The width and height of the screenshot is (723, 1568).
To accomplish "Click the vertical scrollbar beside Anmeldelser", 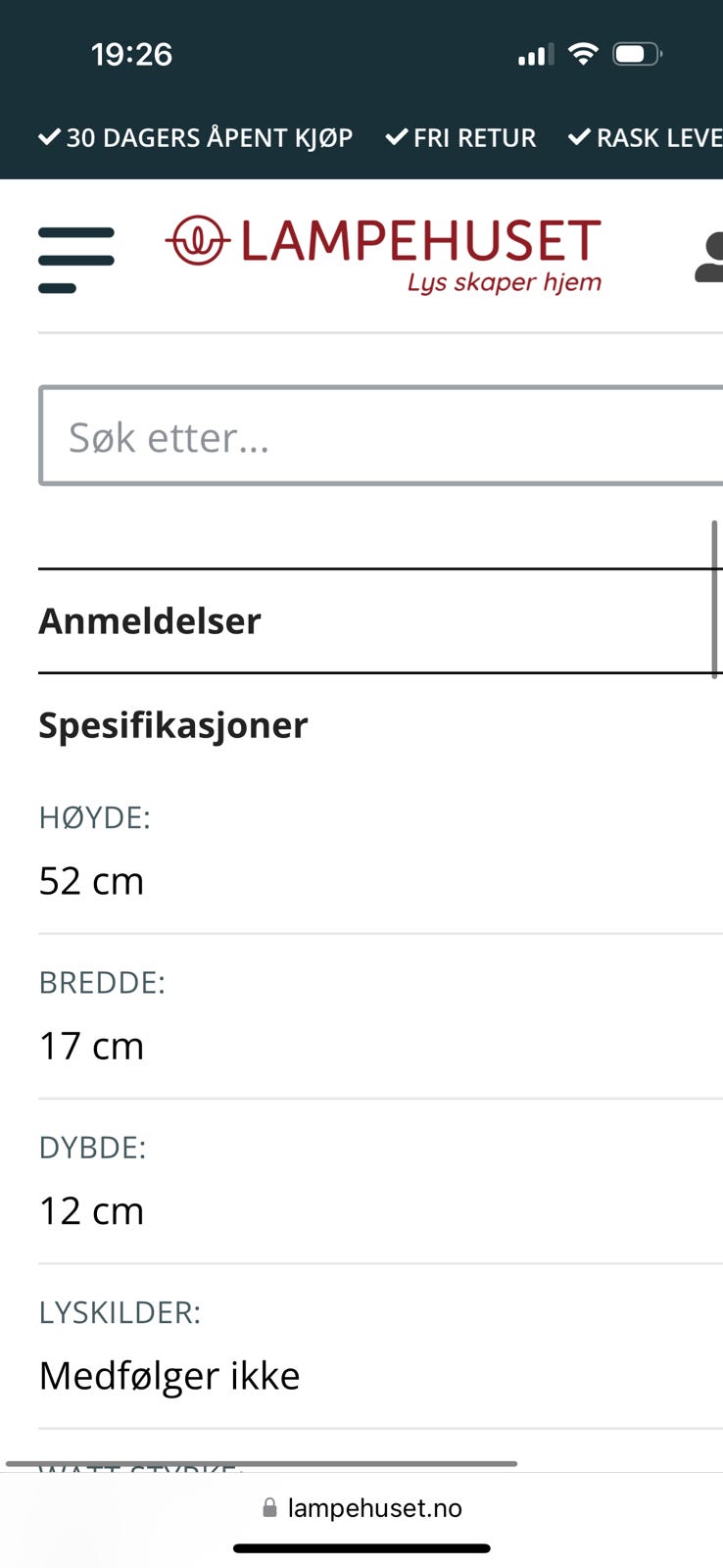I will (x=716, y=600).
